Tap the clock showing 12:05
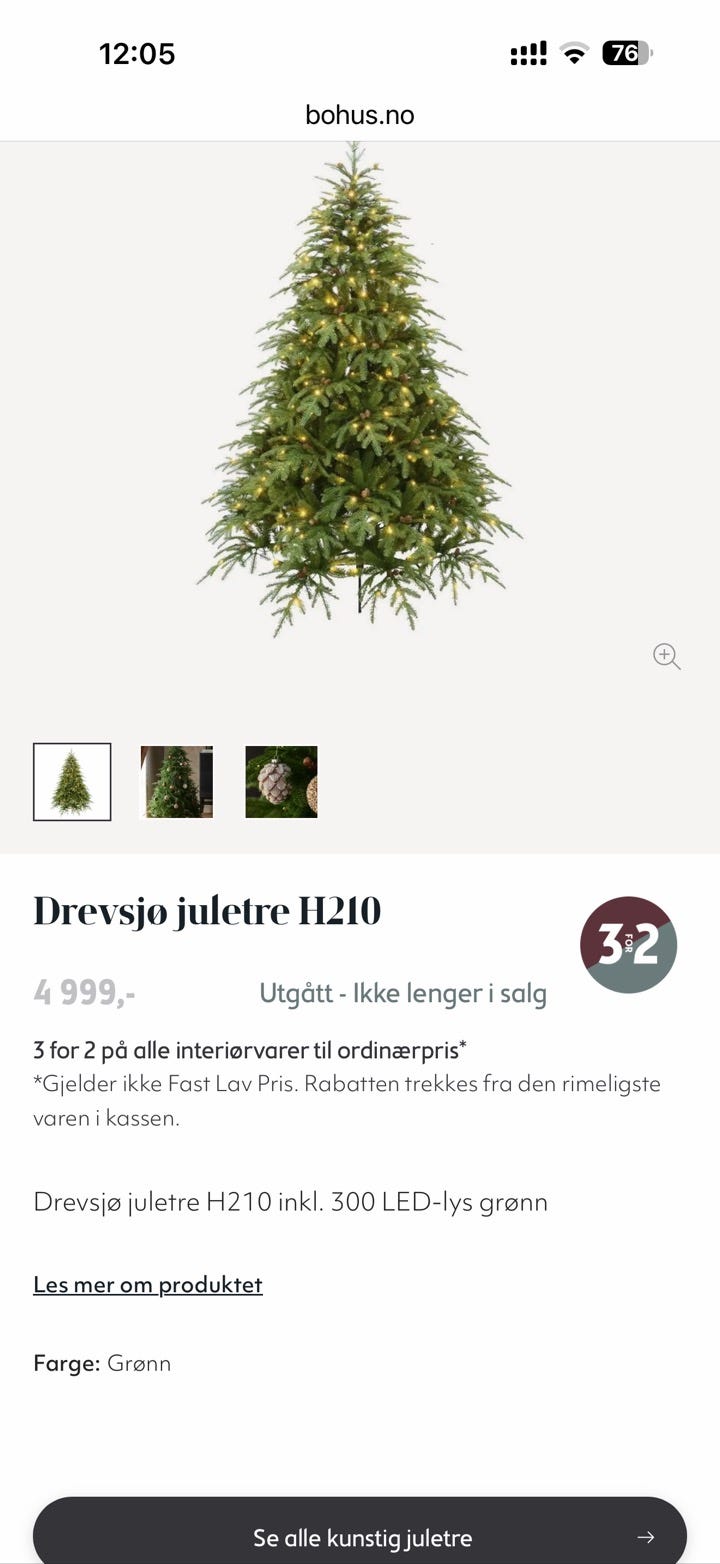 pos(137,54)
